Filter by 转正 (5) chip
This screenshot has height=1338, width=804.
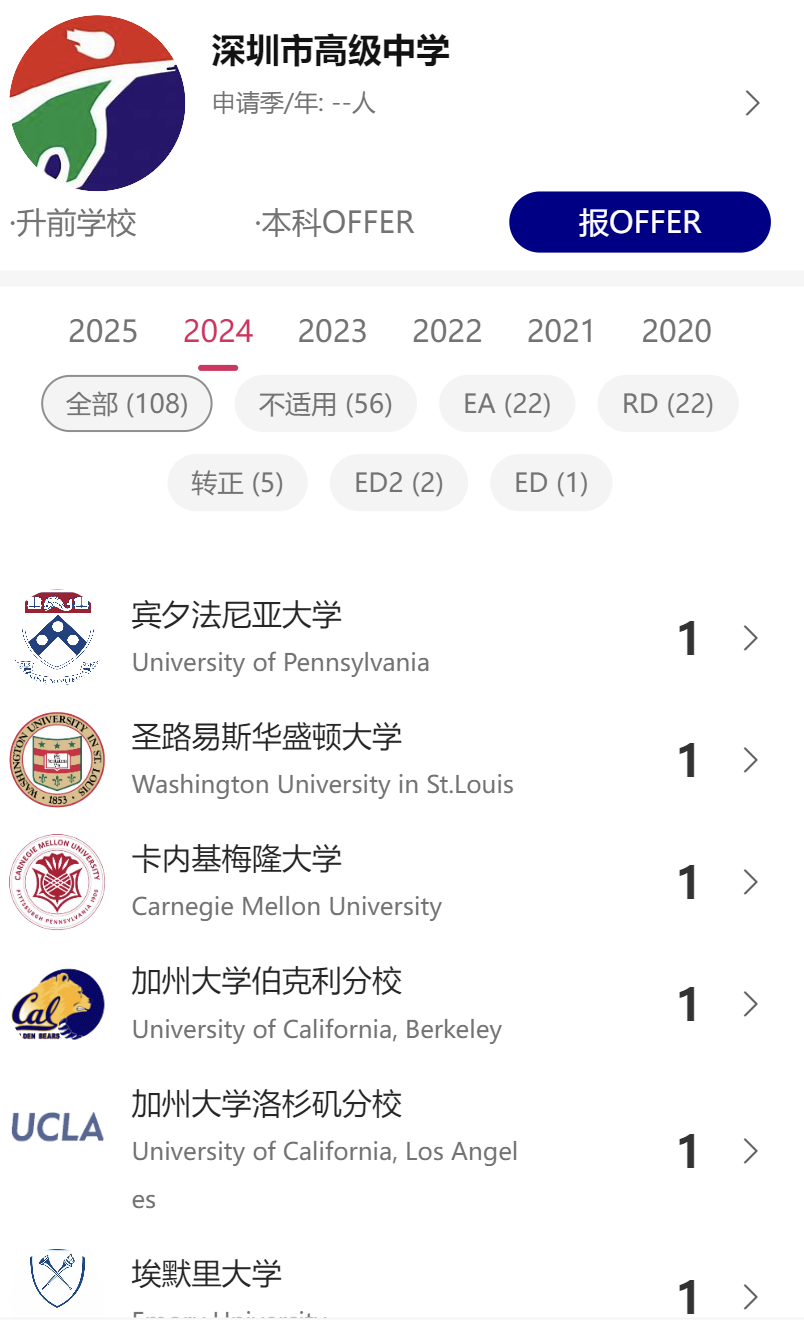click(x=237, y=483)
